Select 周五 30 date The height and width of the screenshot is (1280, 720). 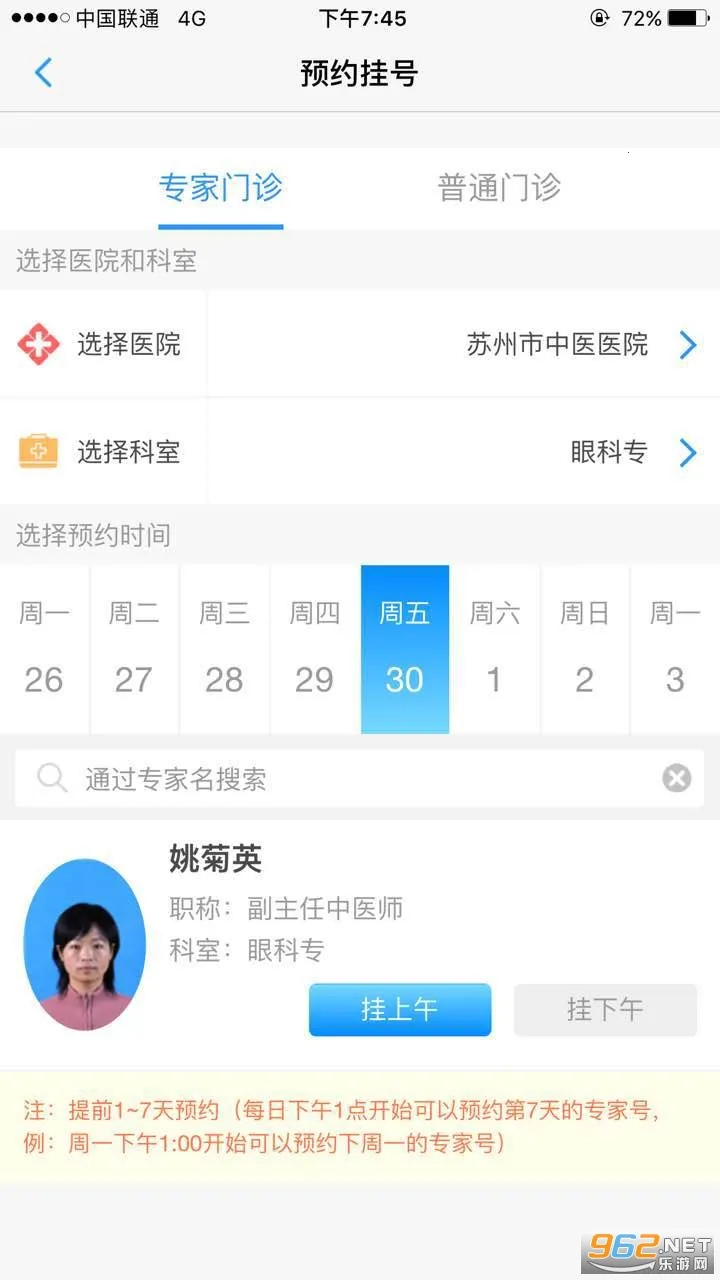404,648
